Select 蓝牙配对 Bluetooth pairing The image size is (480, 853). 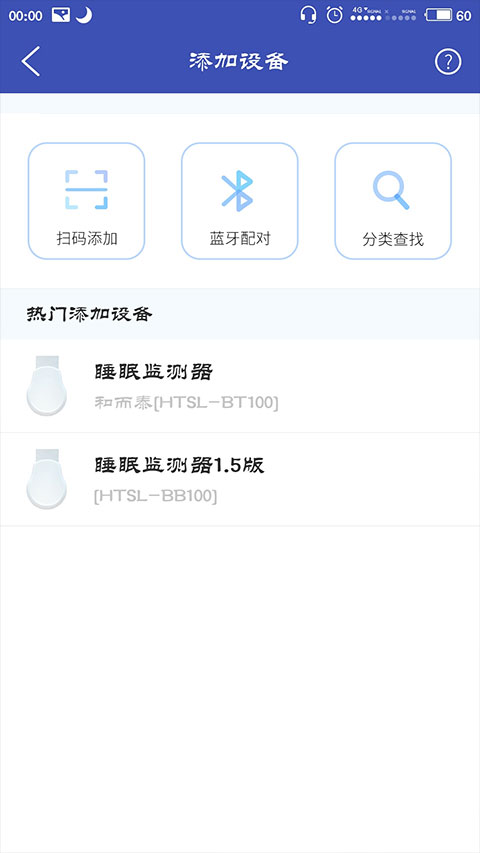239,201
